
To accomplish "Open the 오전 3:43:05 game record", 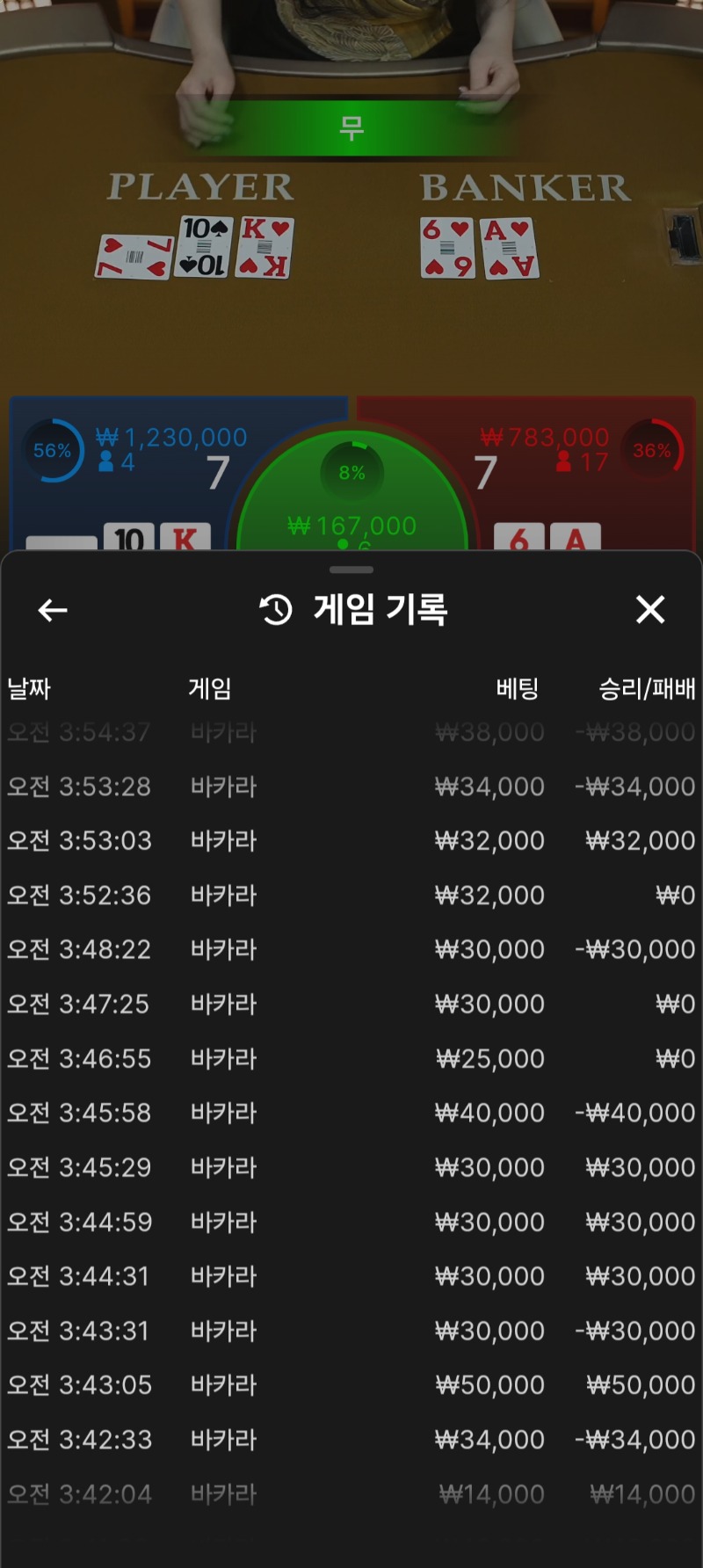I will pyautogui.click(x=351, y=1385).
